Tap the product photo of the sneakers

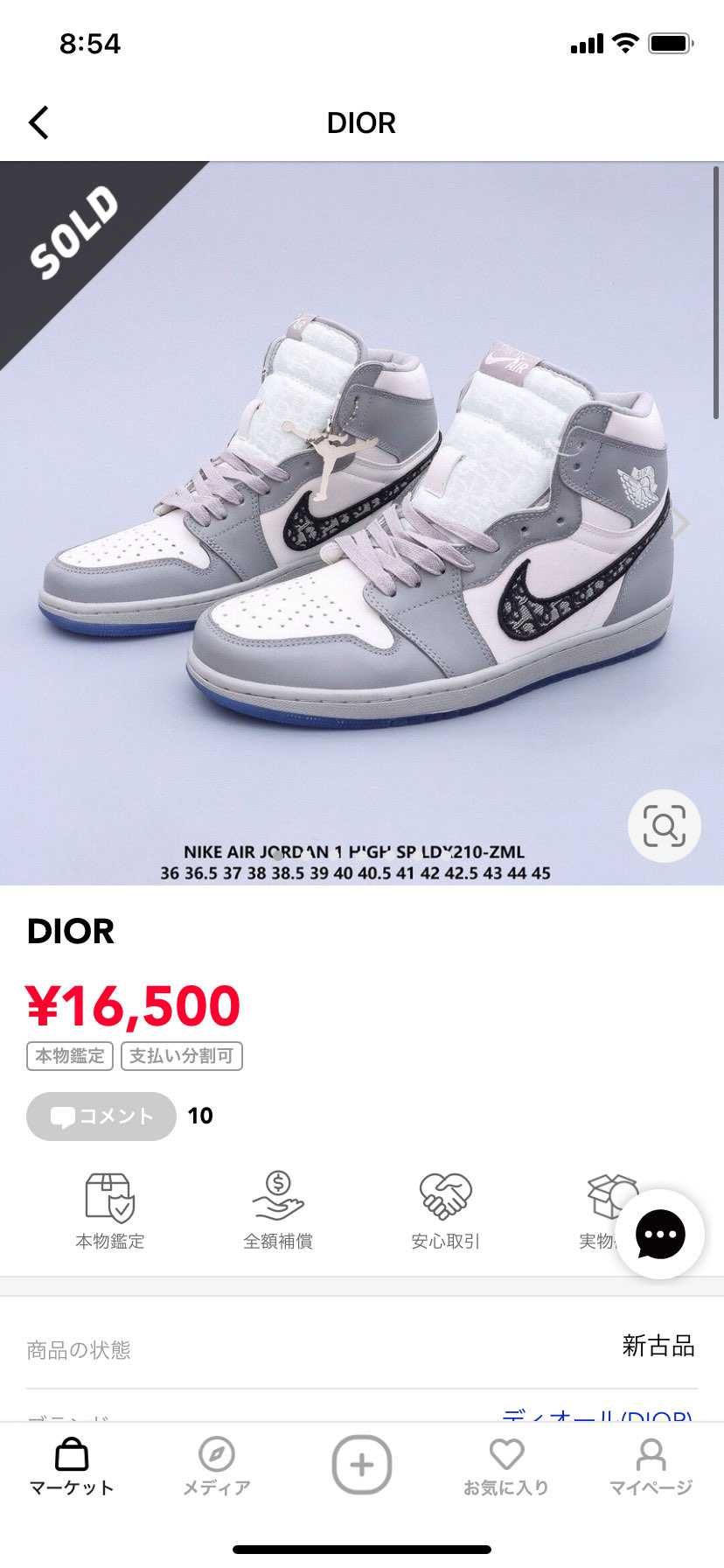tap(362, 525)
